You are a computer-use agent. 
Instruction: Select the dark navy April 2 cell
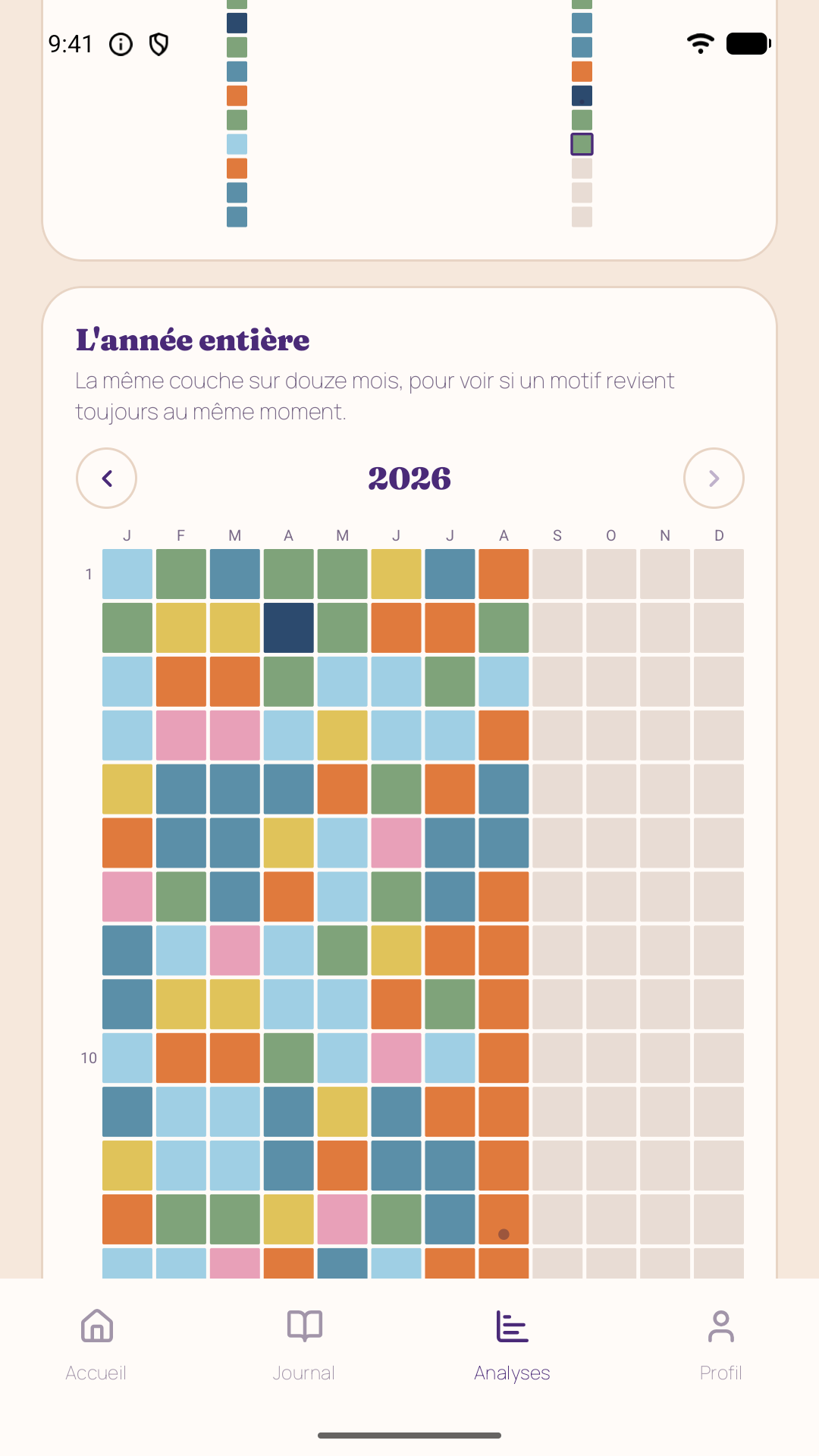(289, 628)
